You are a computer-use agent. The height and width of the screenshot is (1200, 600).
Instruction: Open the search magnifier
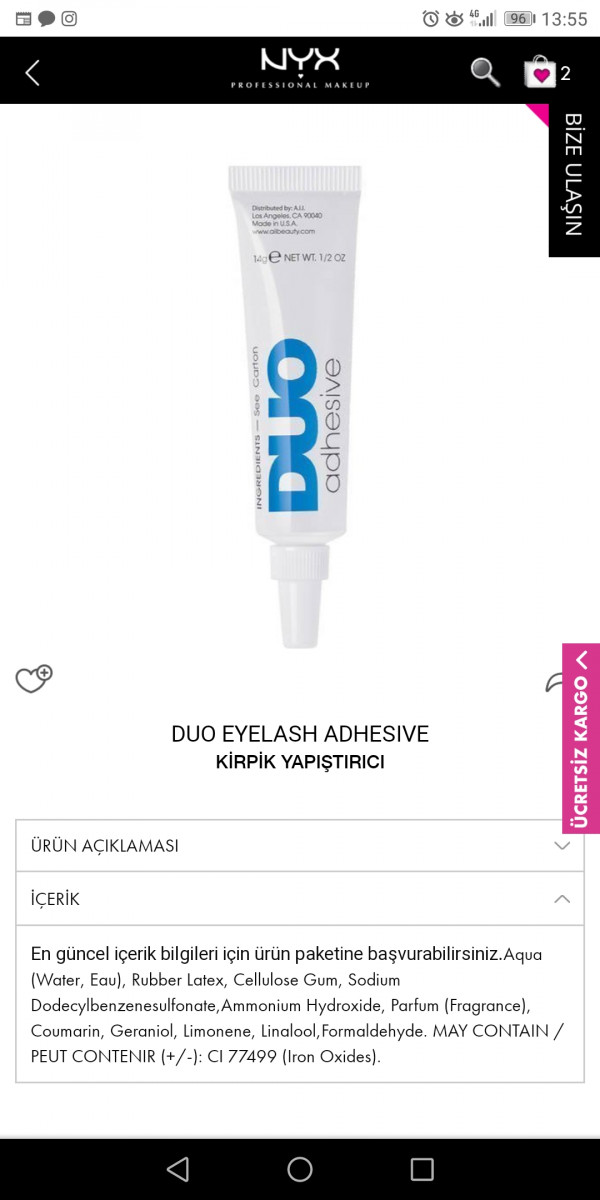tap(485, 72)
